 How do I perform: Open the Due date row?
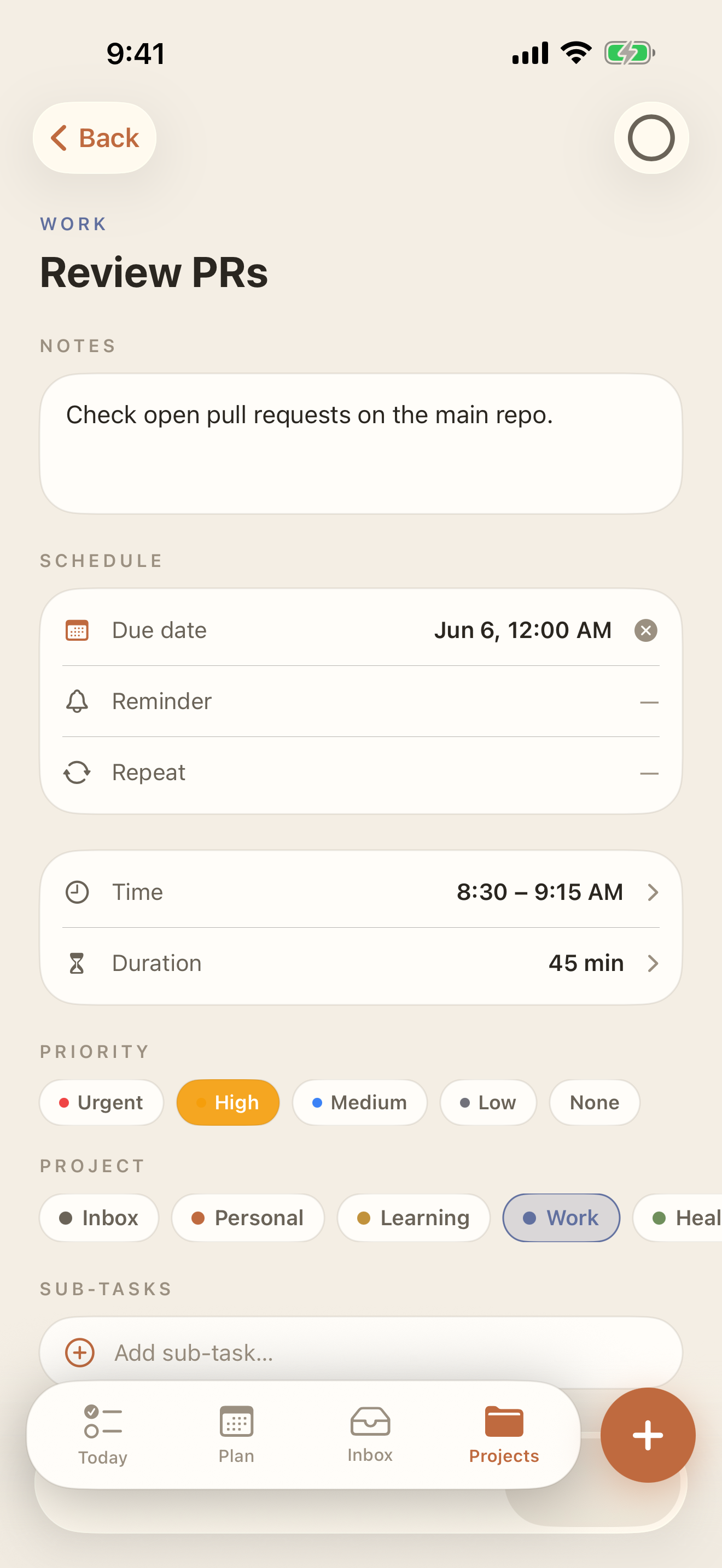point(361,630)
